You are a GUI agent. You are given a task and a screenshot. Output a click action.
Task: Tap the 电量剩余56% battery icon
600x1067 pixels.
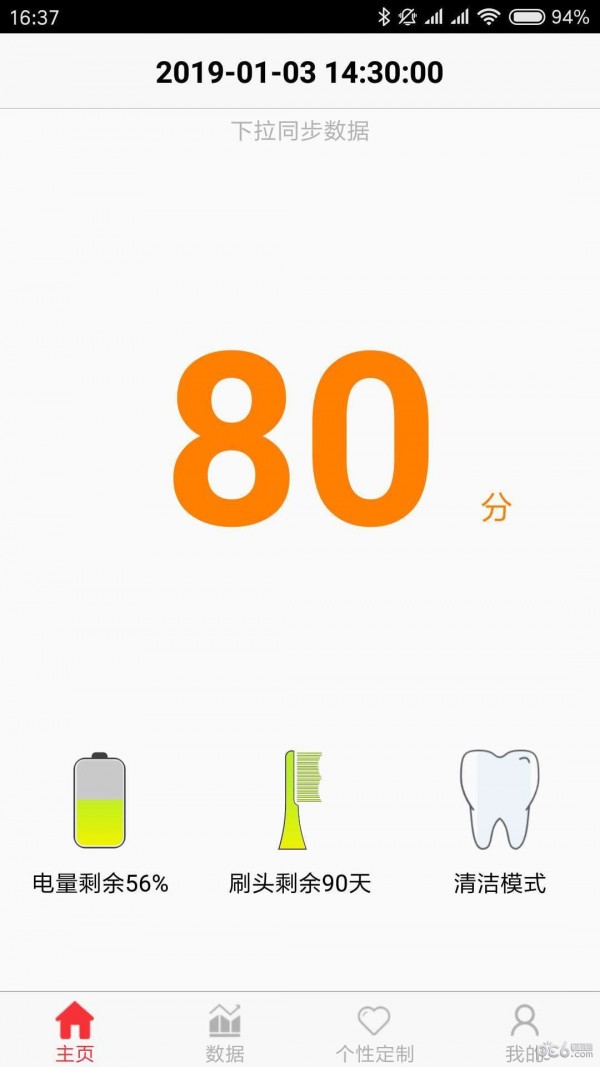100,800
